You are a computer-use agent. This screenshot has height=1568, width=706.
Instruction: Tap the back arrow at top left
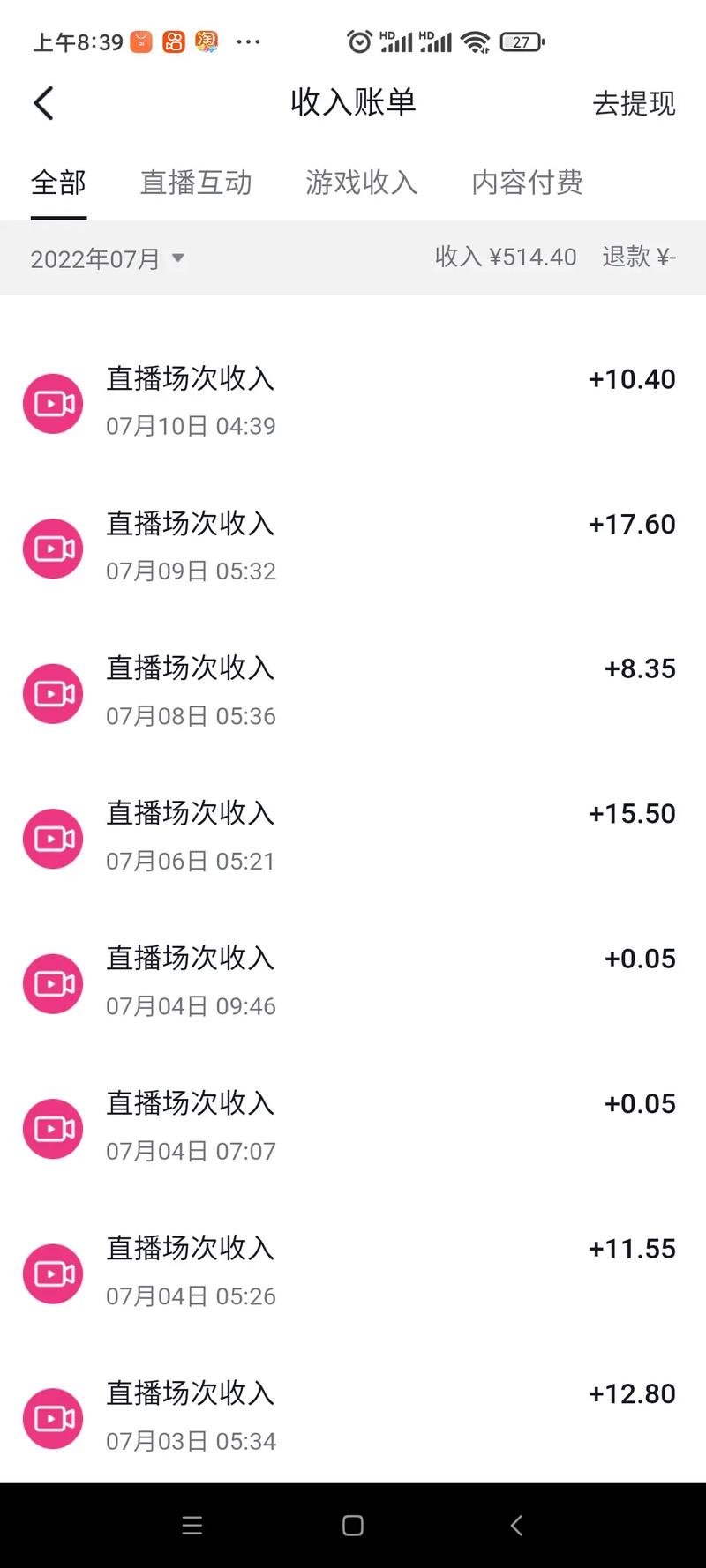(x=43, y=102)
